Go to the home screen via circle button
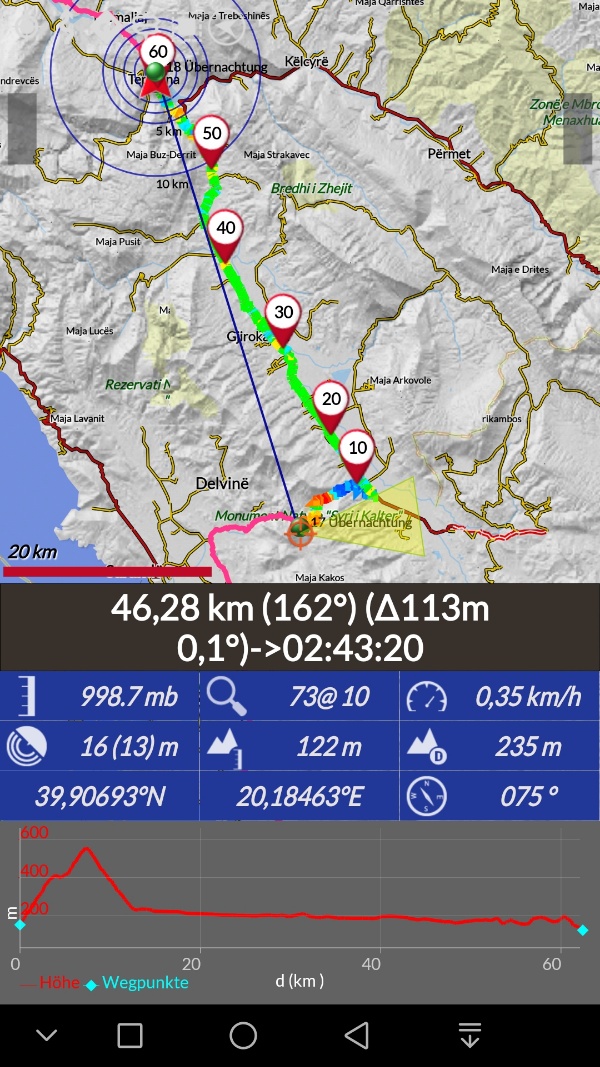Screen dimensions: 600x1067 pyautogui.click(x=243, y=1035)
